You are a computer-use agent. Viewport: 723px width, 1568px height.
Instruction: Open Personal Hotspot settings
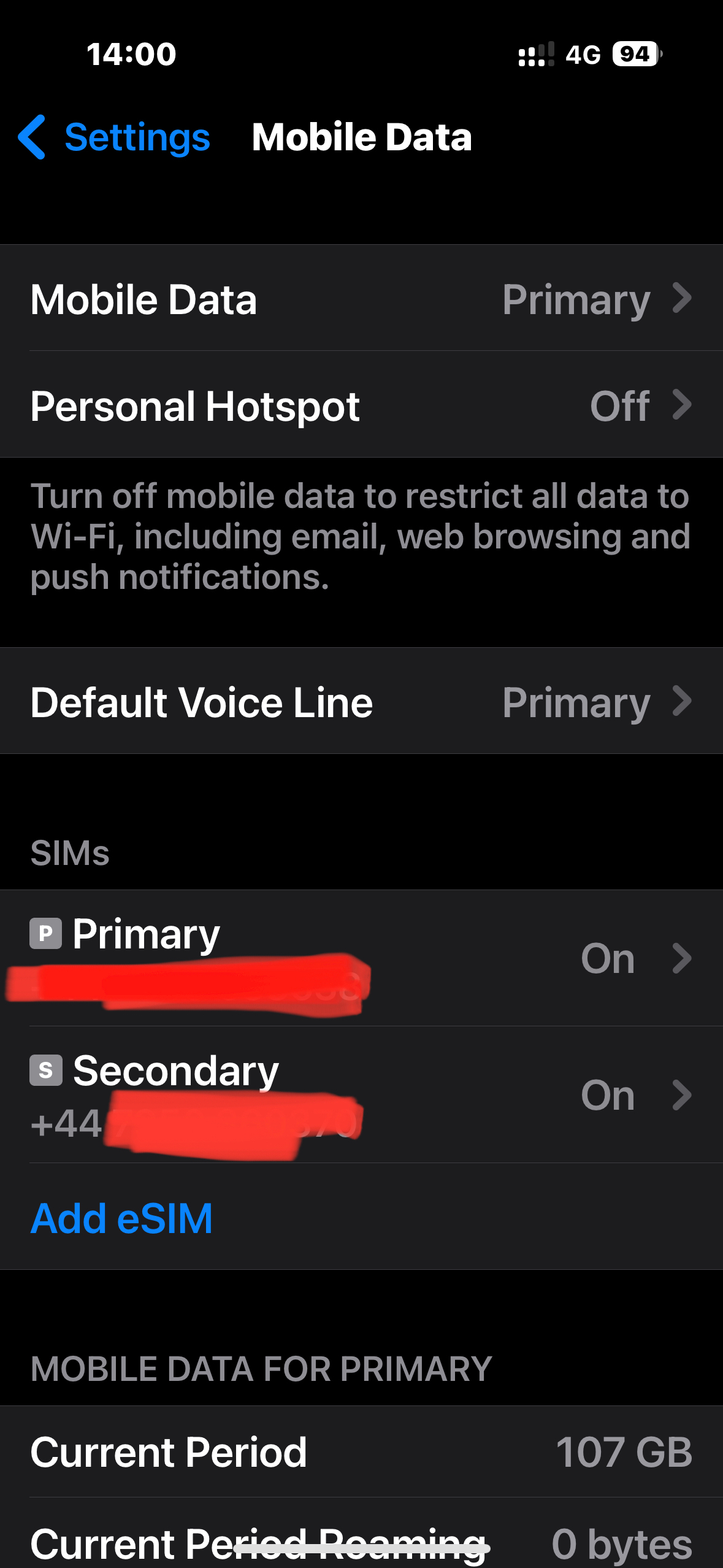[x=361, y=405]
